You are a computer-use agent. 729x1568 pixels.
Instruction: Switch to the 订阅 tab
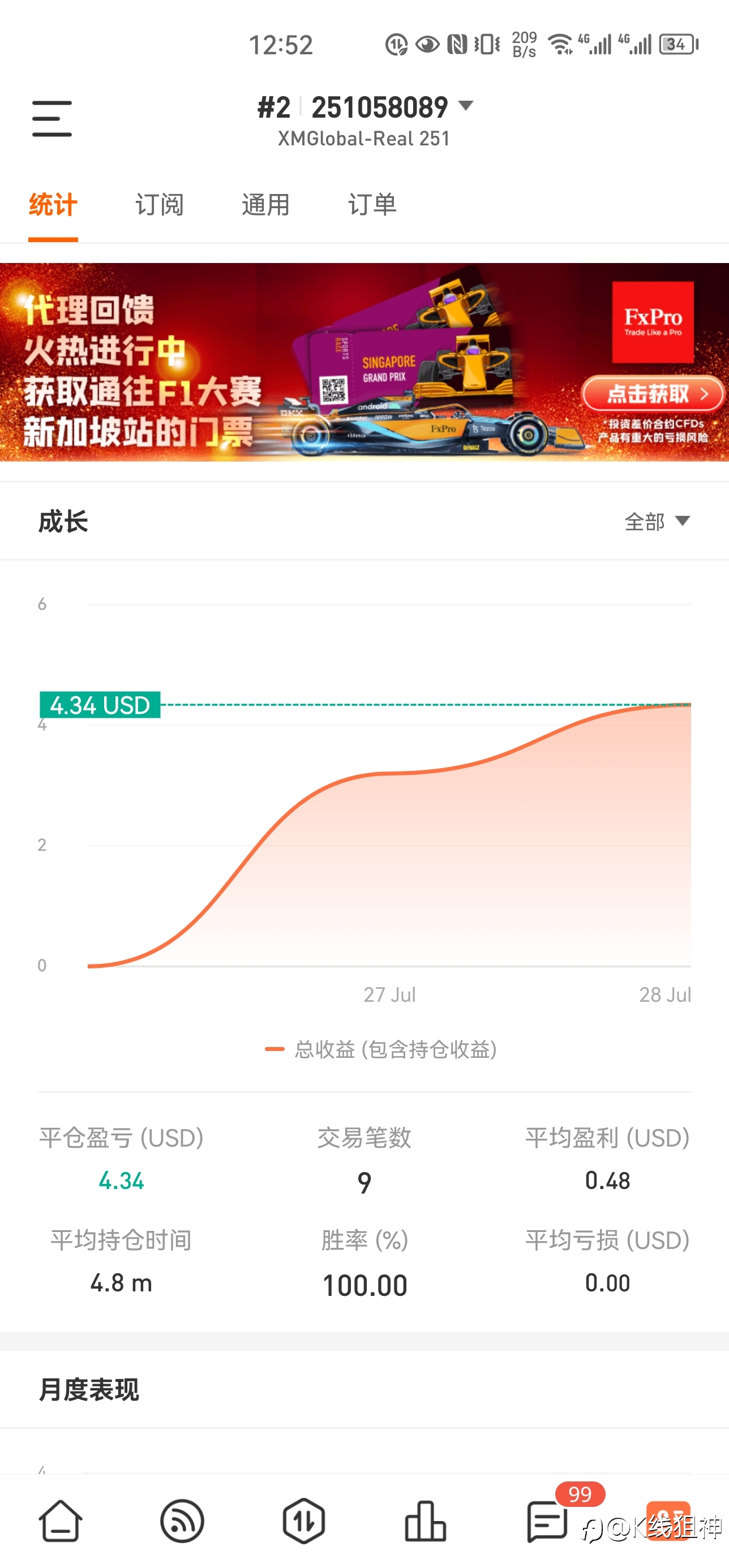coord(160,205)
